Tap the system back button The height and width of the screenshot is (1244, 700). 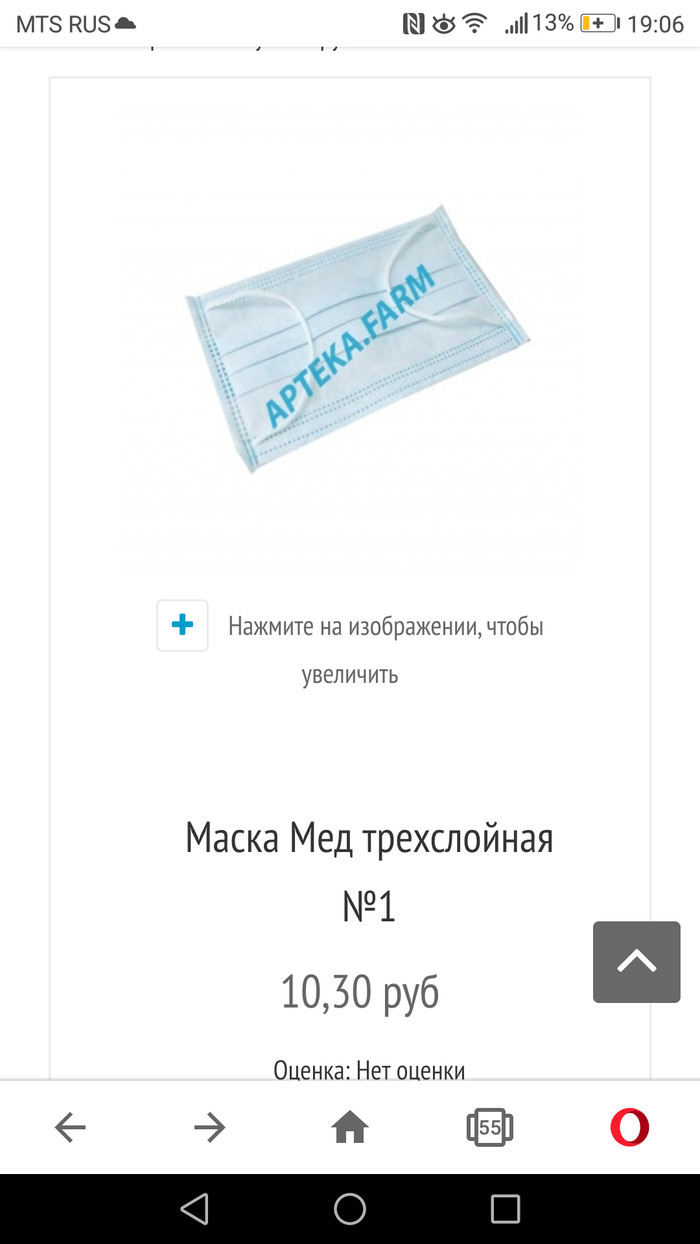(194, 1209)
